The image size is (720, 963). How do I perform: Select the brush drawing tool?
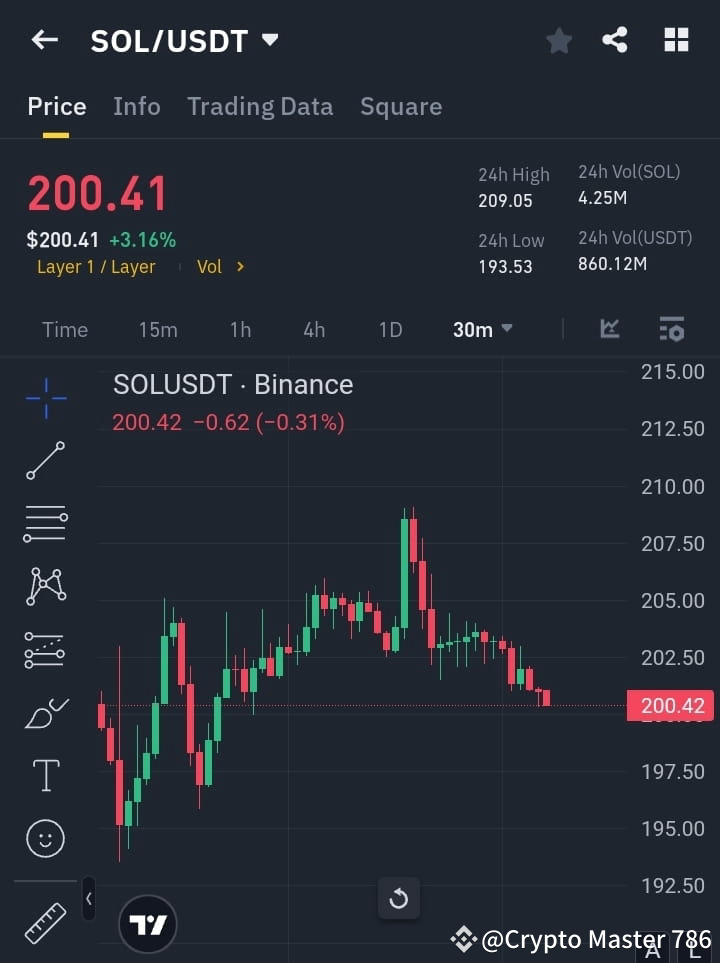point(45,713)
